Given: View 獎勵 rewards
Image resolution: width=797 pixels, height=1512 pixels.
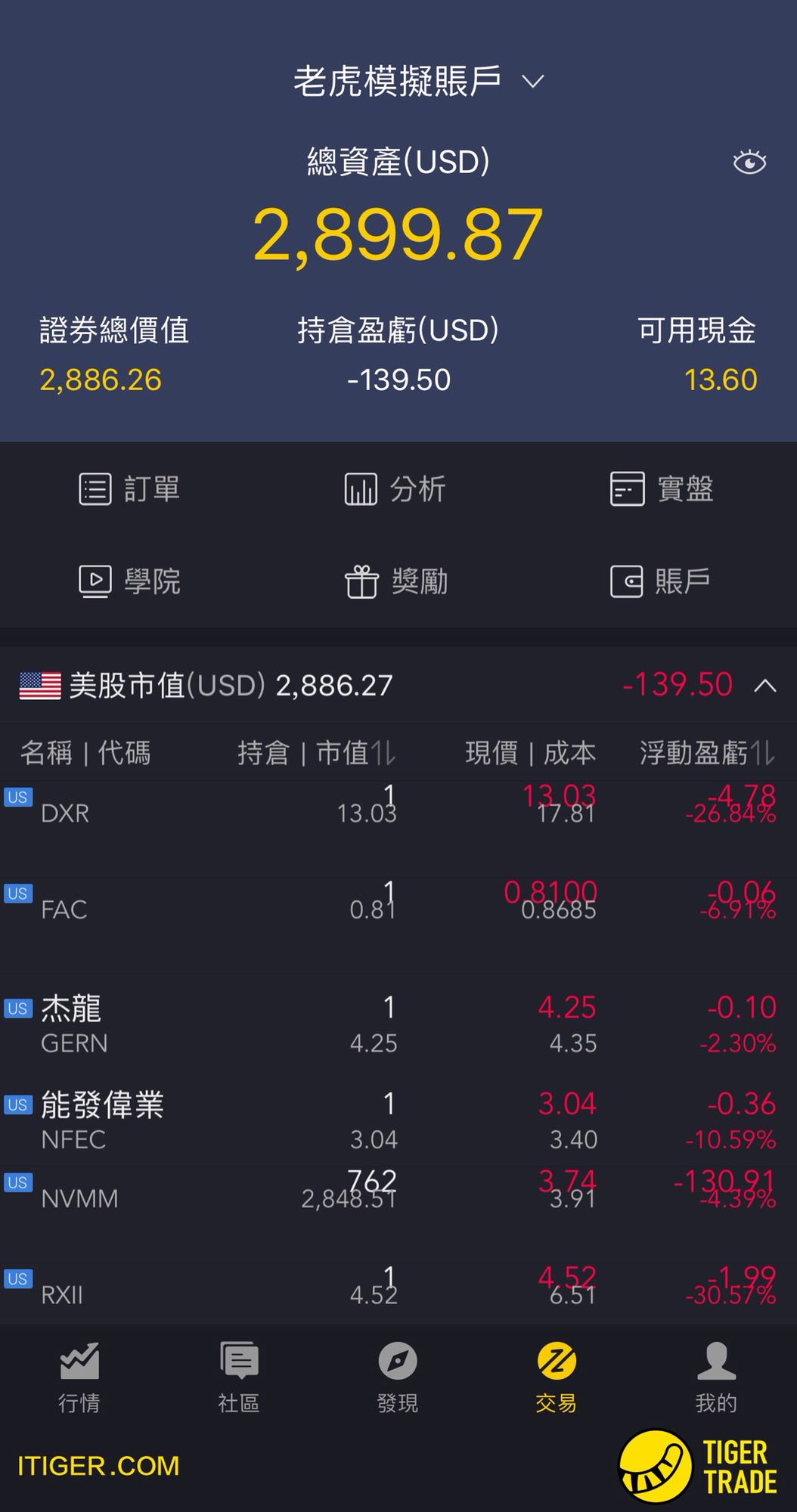Looking at the screenshot, I should tap(396, 581).
